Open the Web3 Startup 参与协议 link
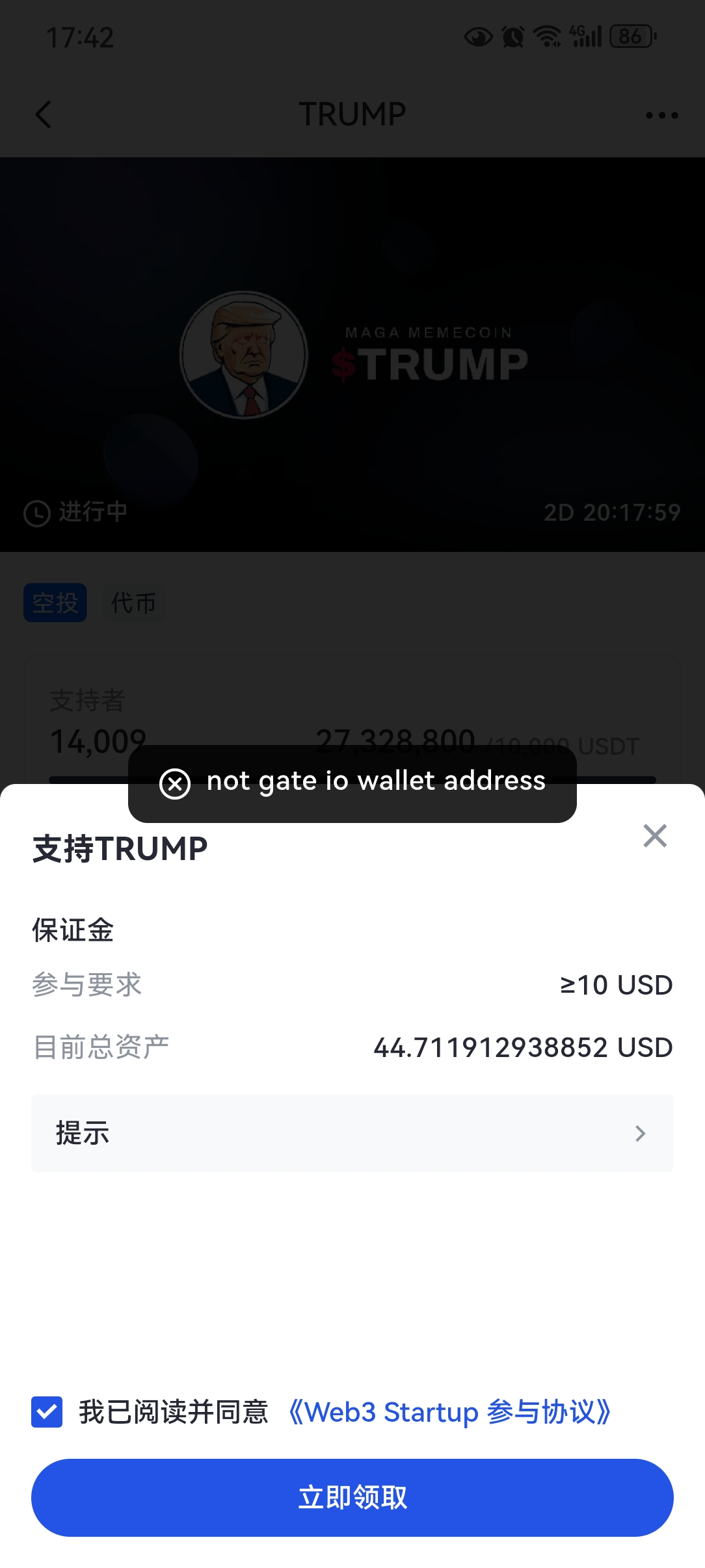705x1568 pixels. click(449, 1412)
